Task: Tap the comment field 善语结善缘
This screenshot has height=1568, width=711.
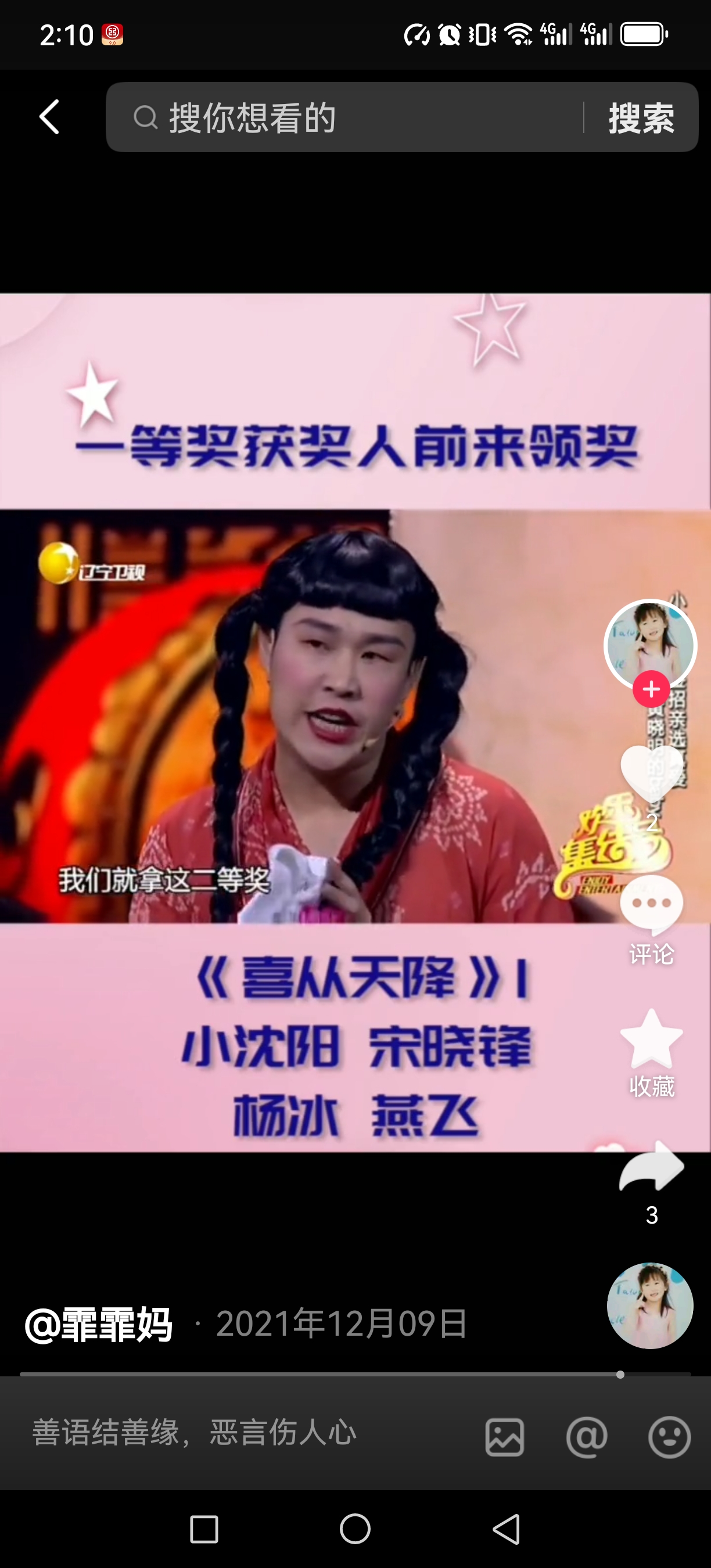Action: 243,1433
